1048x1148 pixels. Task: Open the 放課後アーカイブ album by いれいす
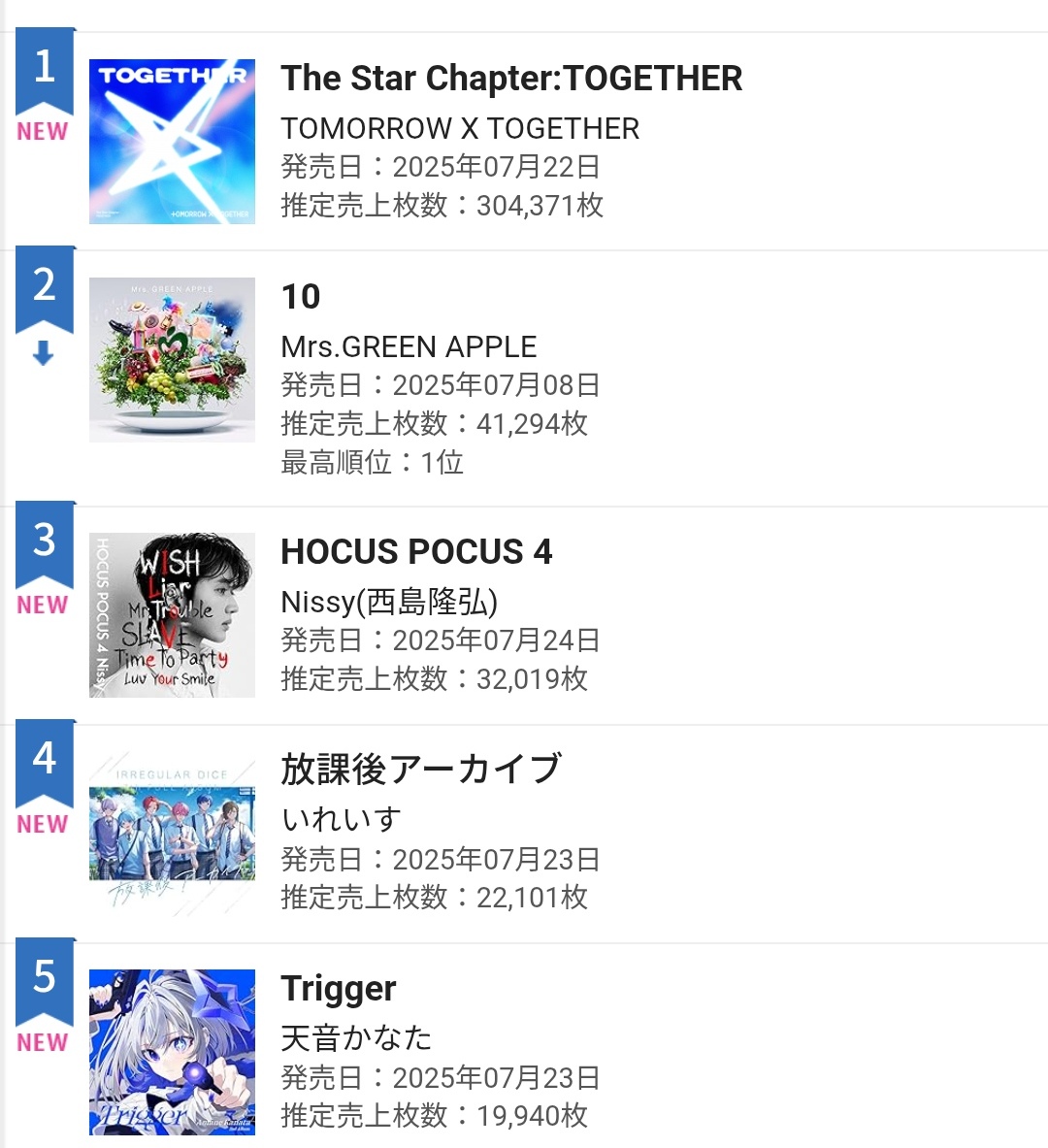click(421, 769)
